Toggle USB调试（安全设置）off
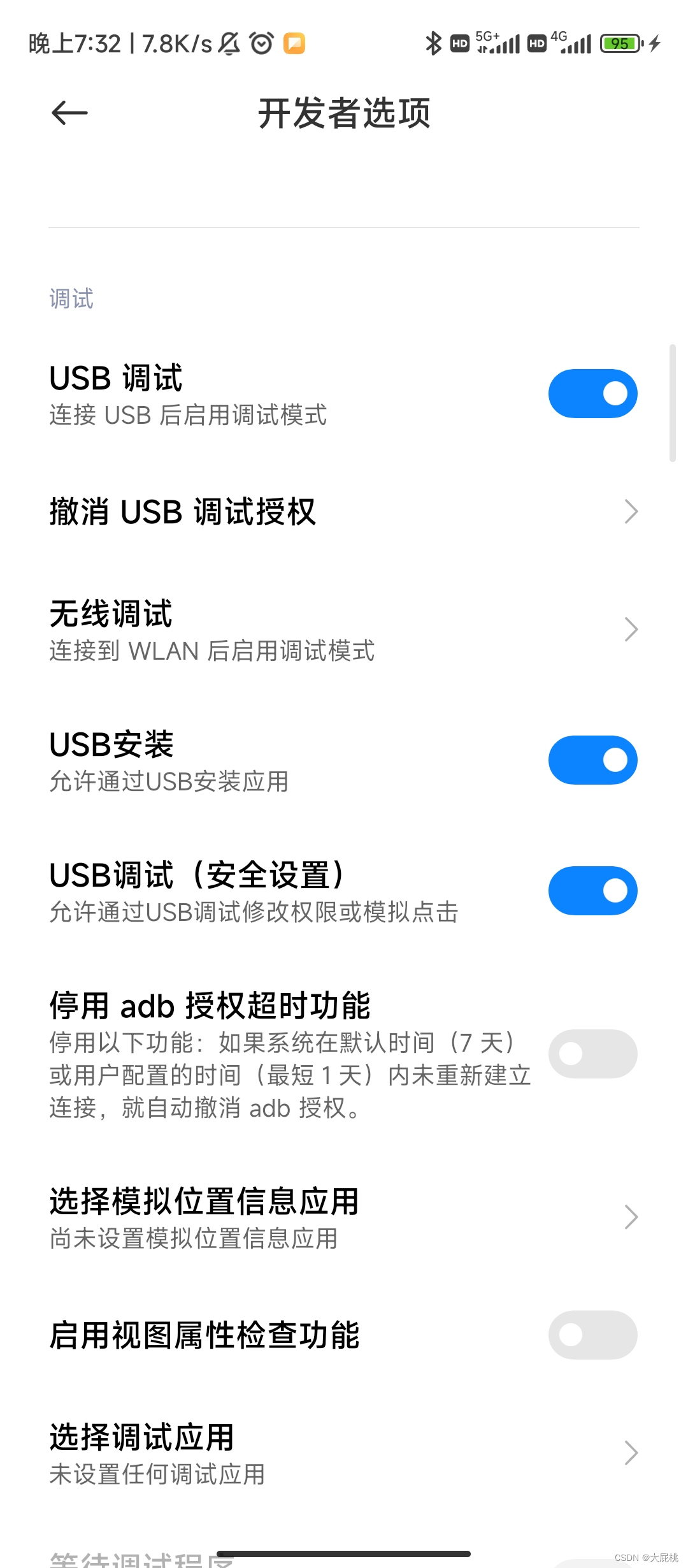The image size is (688, 1568). (x=592, y=890)
